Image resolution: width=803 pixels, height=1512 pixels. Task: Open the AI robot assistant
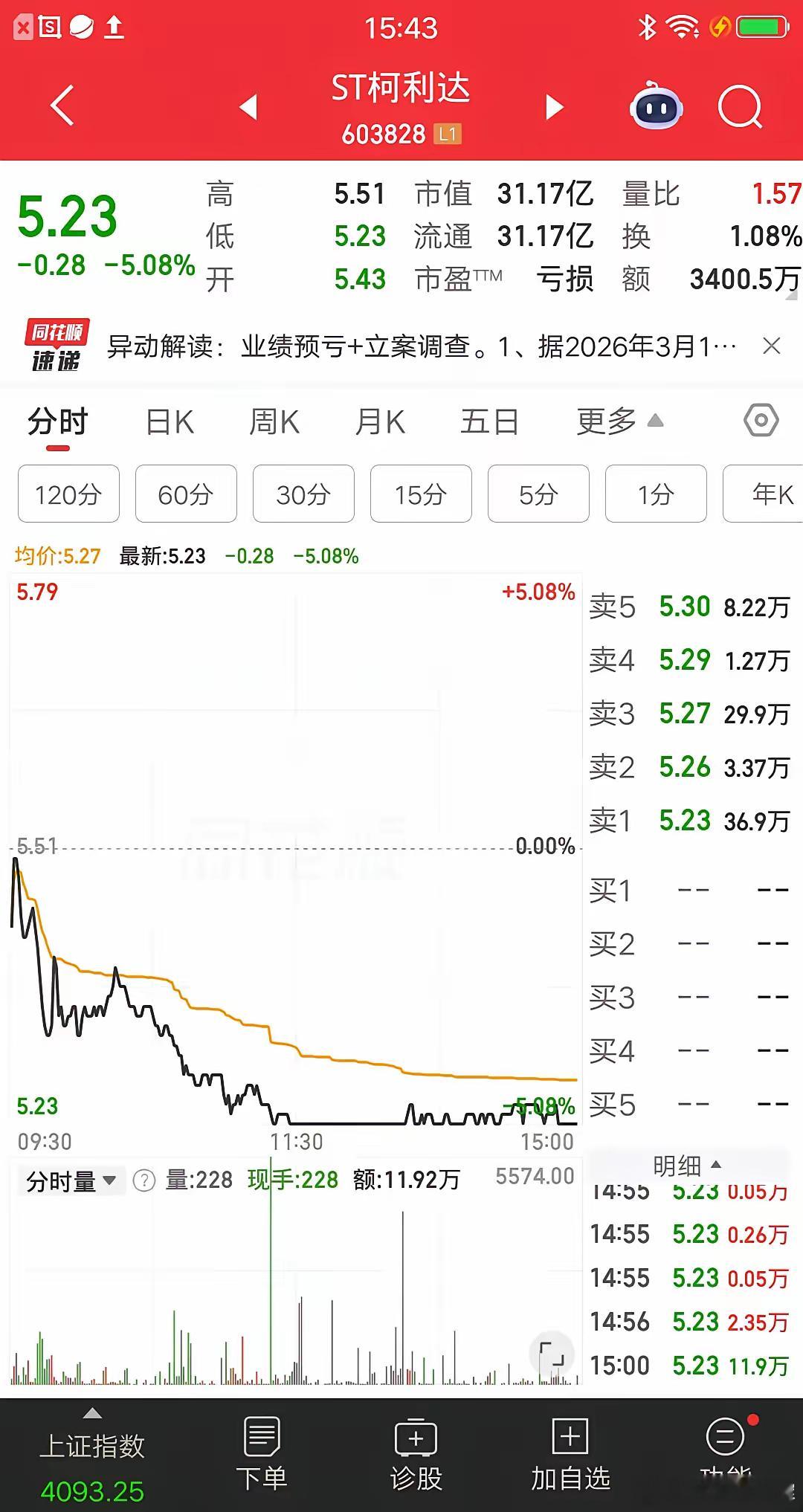pos(657,108)
